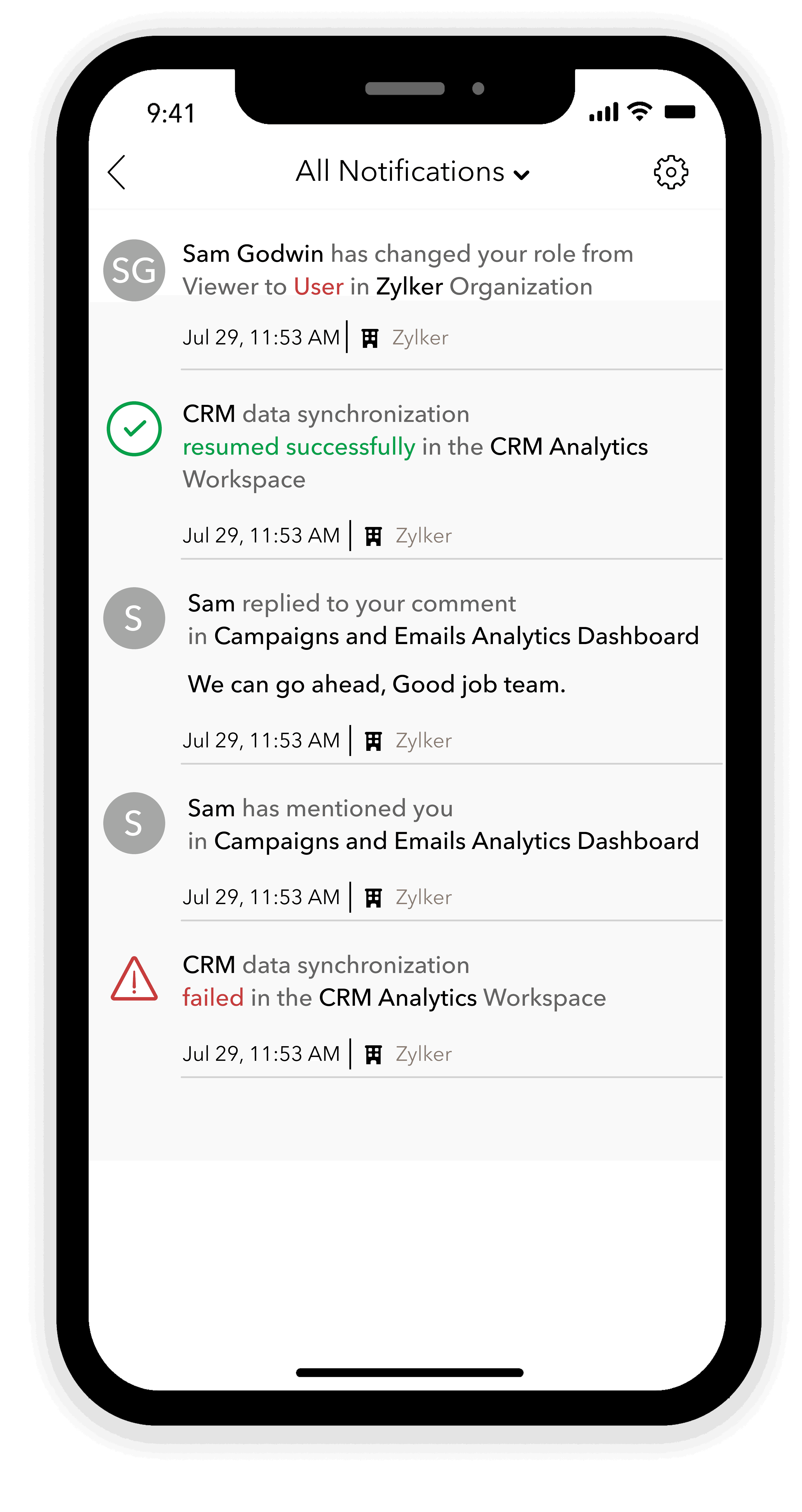The image size is (802, 1512).
Task: Go back using the top-left arrow
Action: 117,172
